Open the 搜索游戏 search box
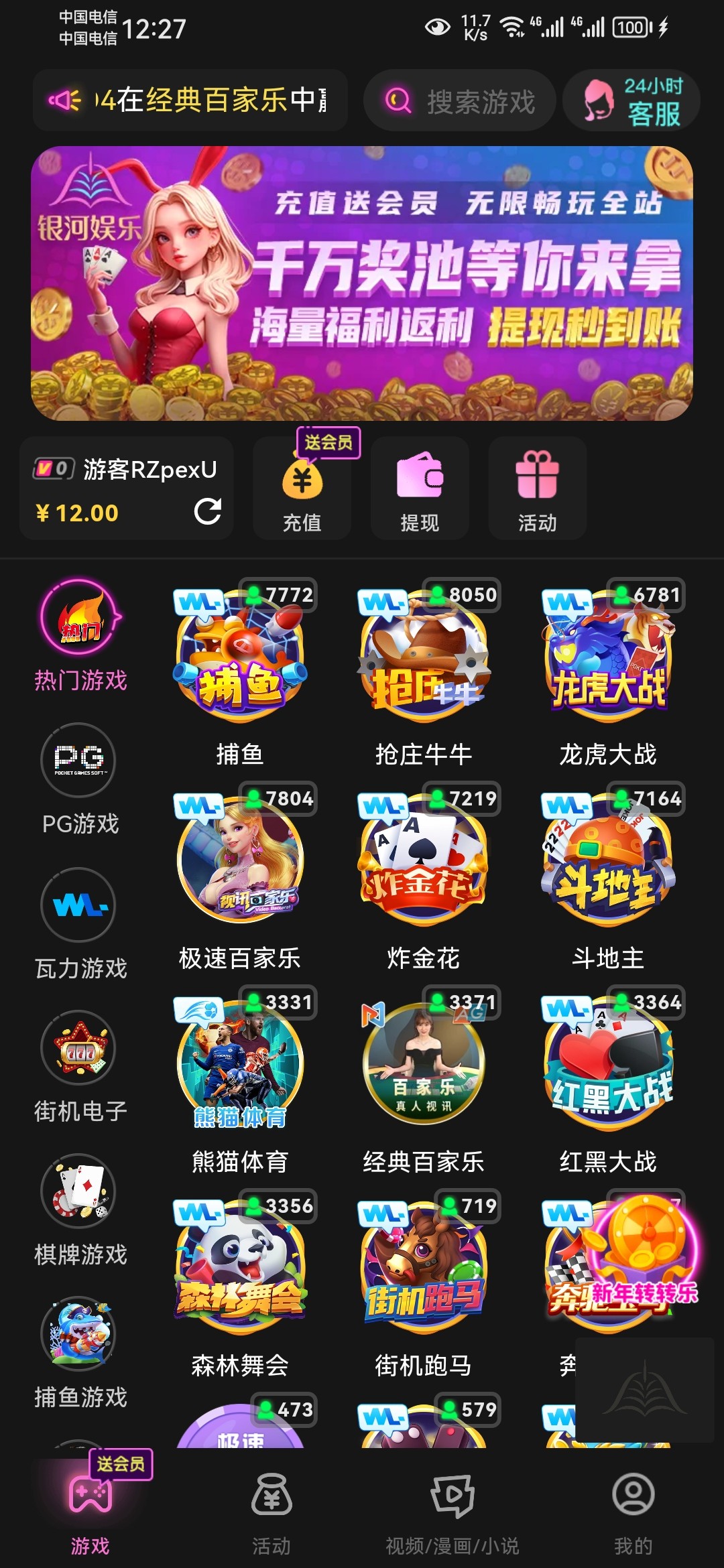The image size is (724, 1568). tap(460, 101)
